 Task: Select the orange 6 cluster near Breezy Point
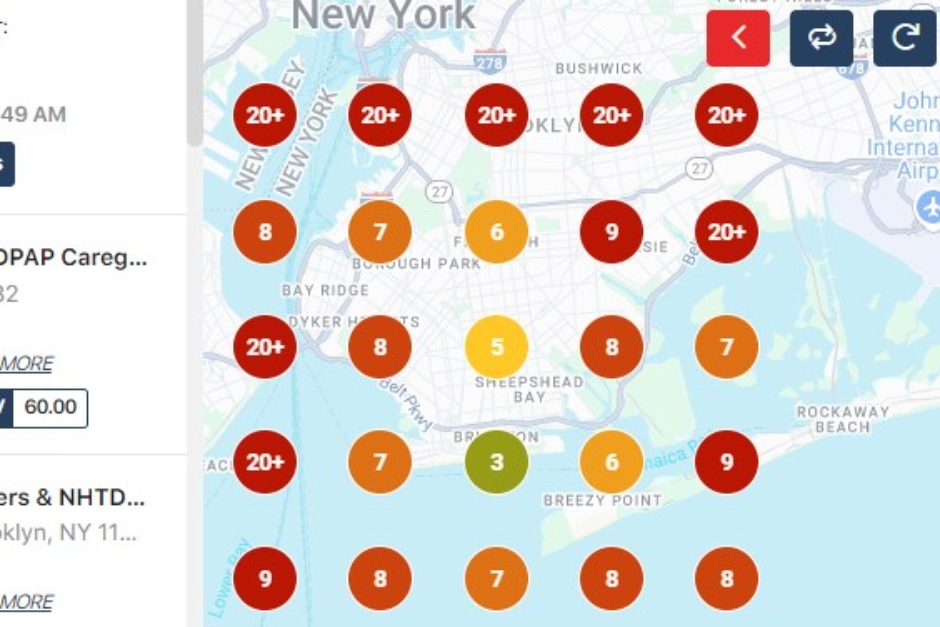[611, 462]
